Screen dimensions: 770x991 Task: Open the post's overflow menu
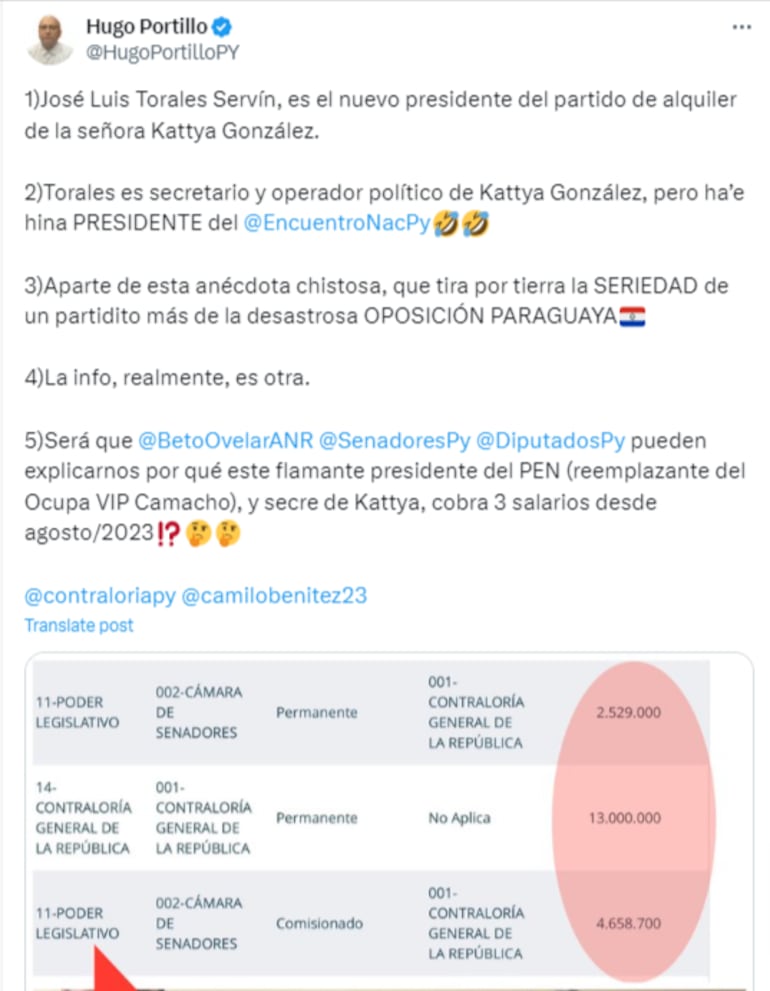click(741, 28)
